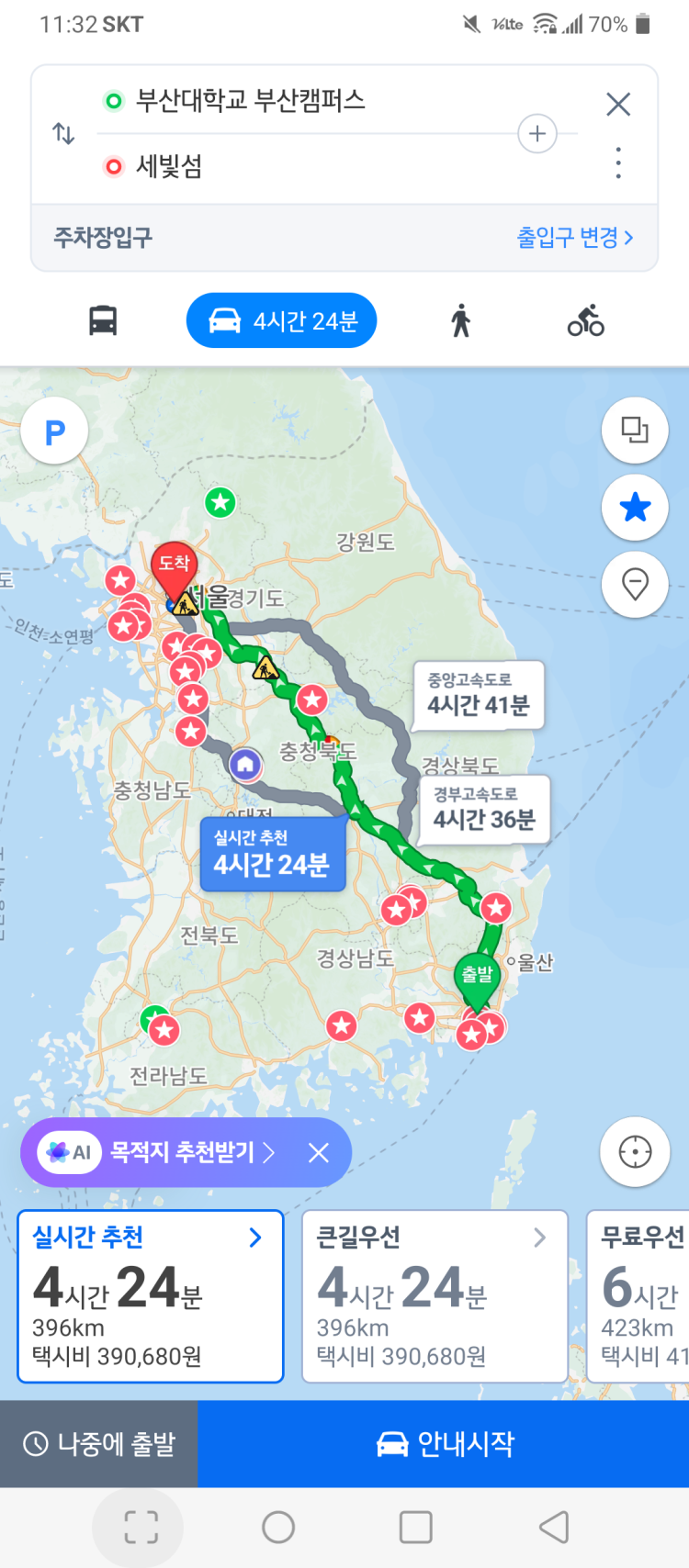This screenshot has width=689, height=1568.
Task: Add a waypoint with the plus button
Action: [537, 134]
